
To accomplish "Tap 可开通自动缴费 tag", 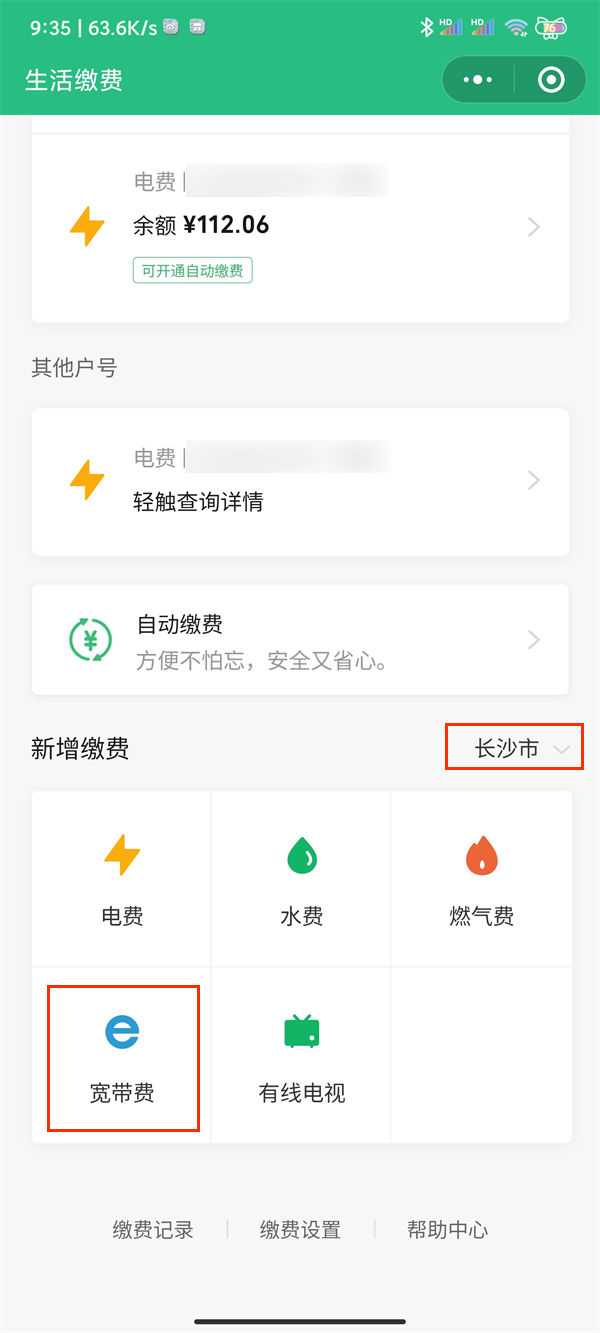I will coord(192,270).
